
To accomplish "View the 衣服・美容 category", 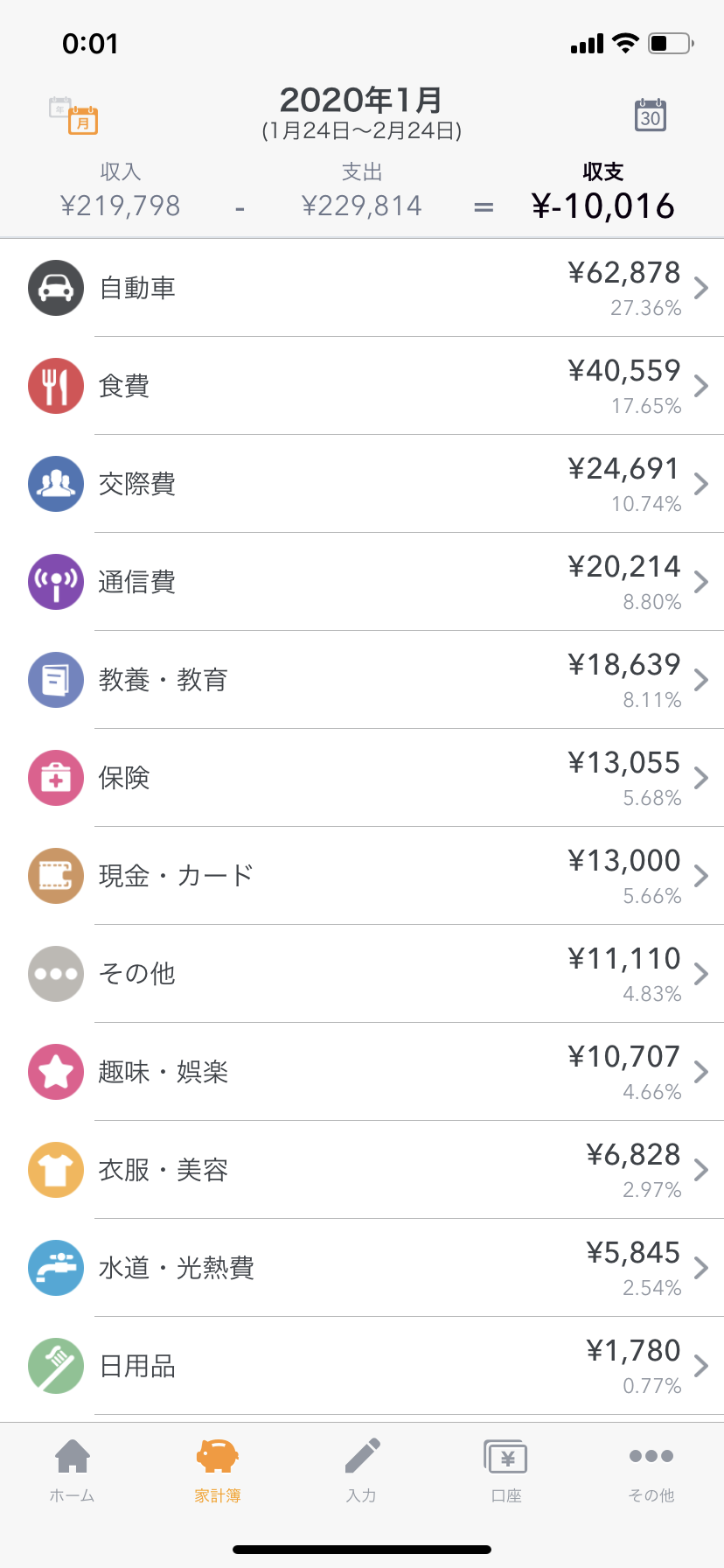I will [x=362, y=1170].
